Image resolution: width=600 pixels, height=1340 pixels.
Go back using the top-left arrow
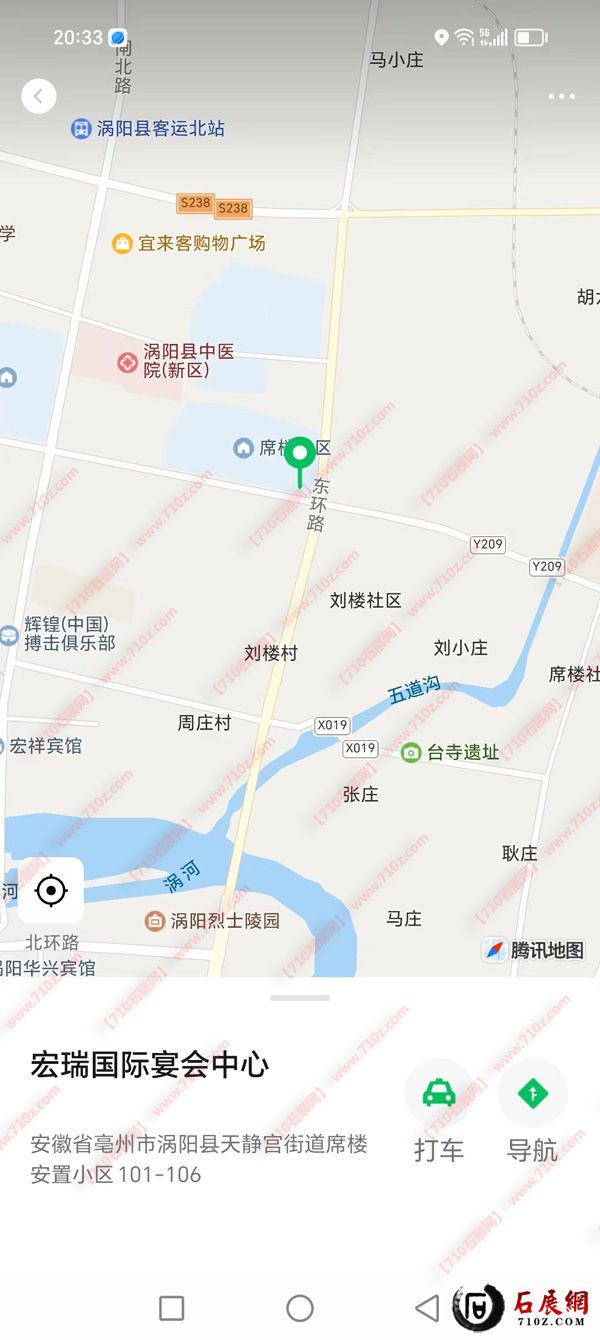[38, 96]
